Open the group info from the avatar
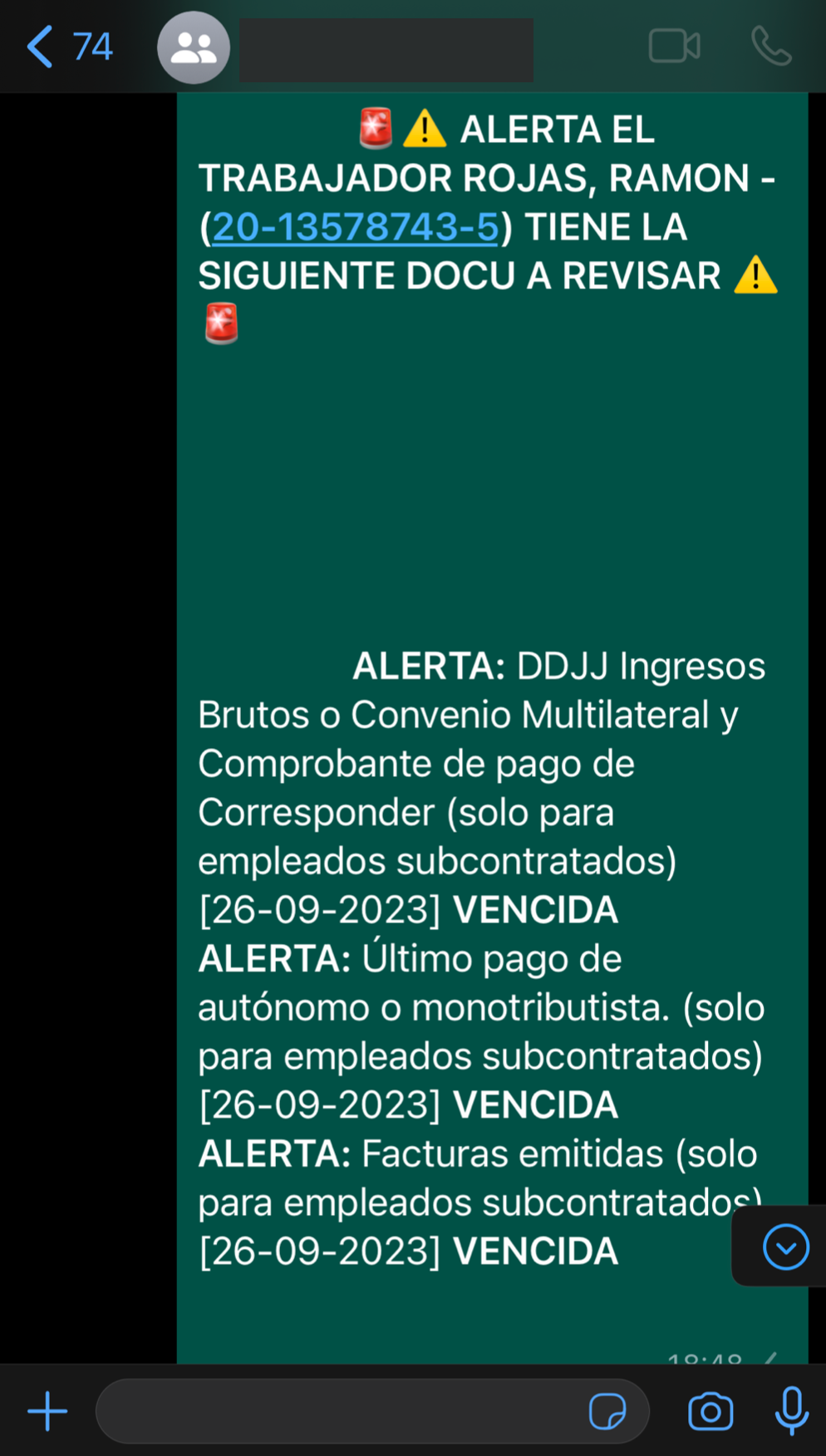This screenshot has width=826, height=1456. (x=194, y=47)
